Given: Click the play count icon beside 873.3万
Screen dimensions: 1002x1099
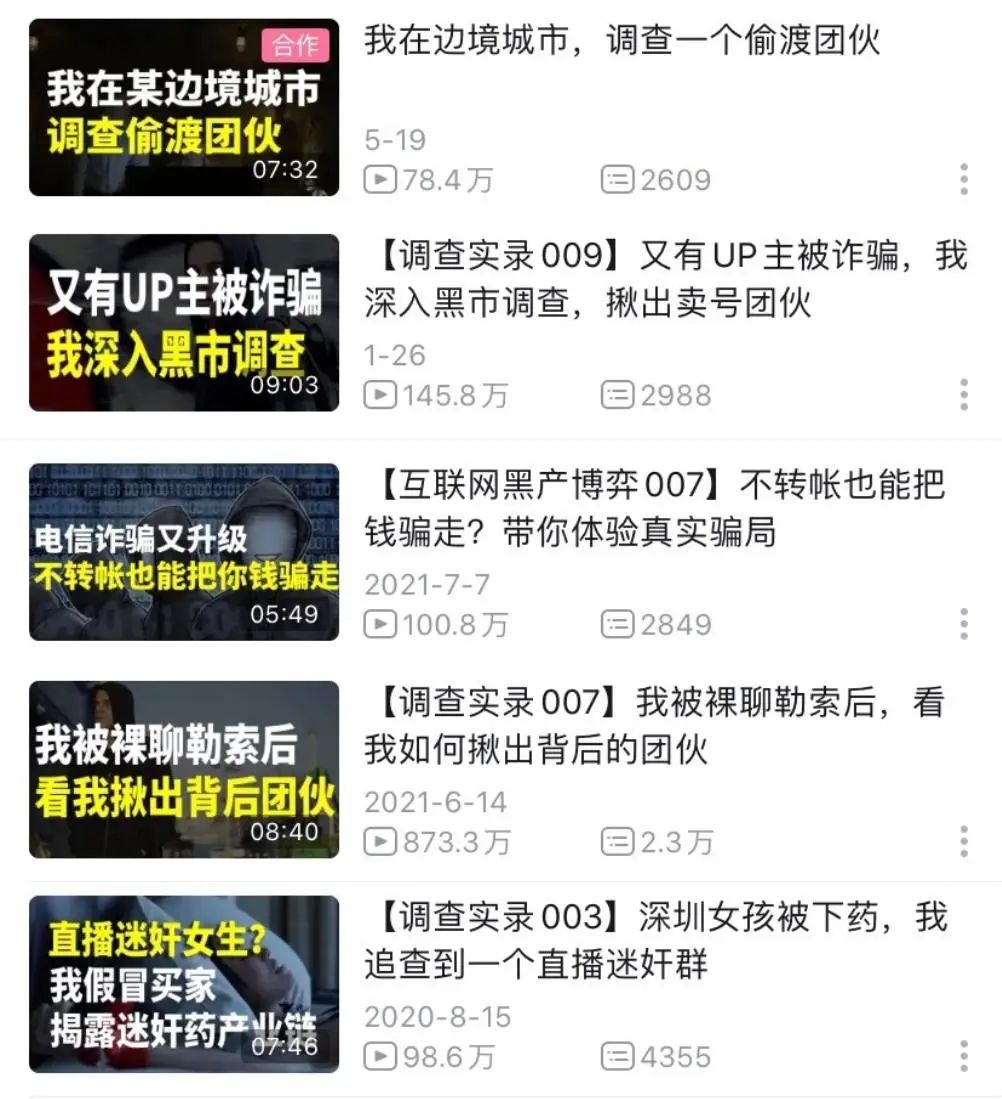Looking at the screenshot, I should tap(380, 840).
